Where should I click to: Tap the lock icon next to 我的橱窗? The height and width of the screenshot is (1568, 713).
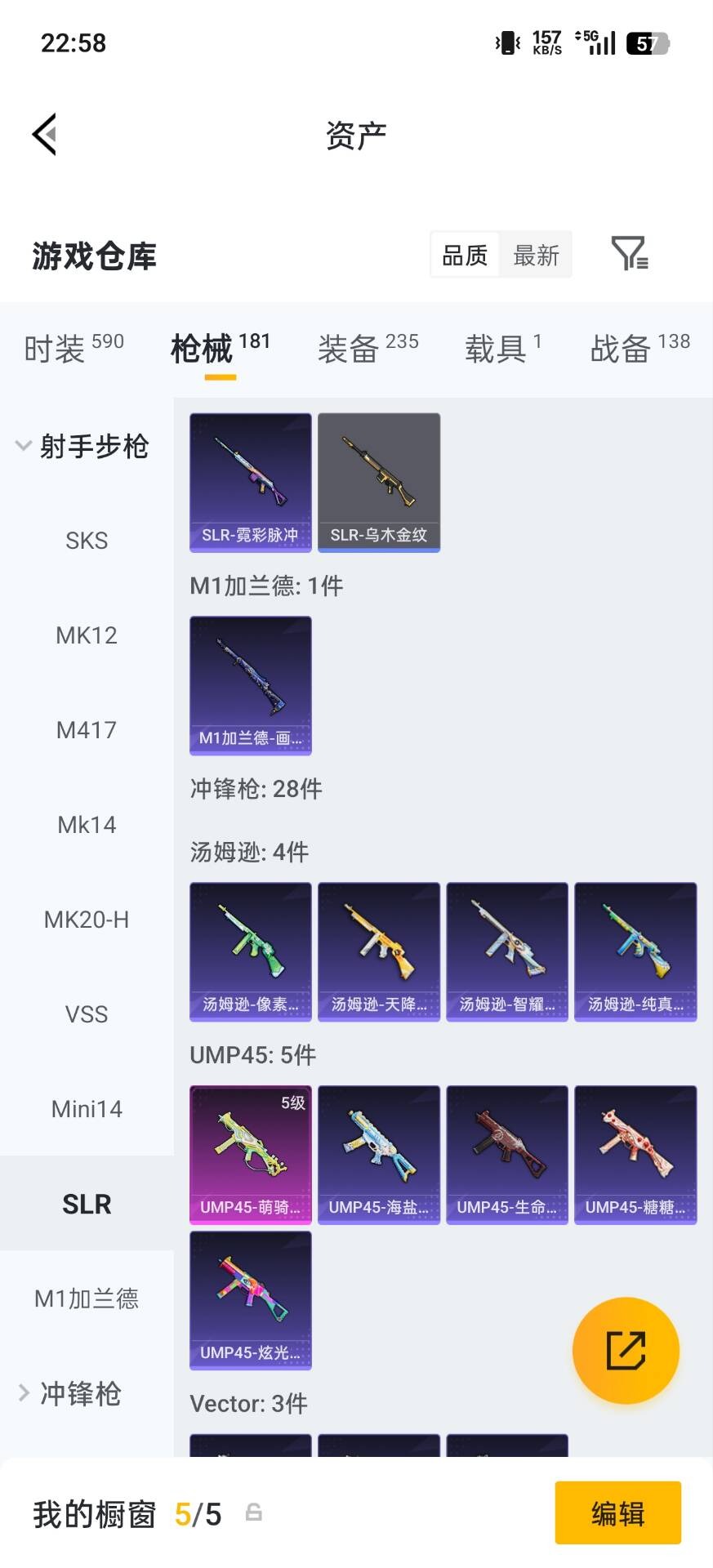(253, 1512)
